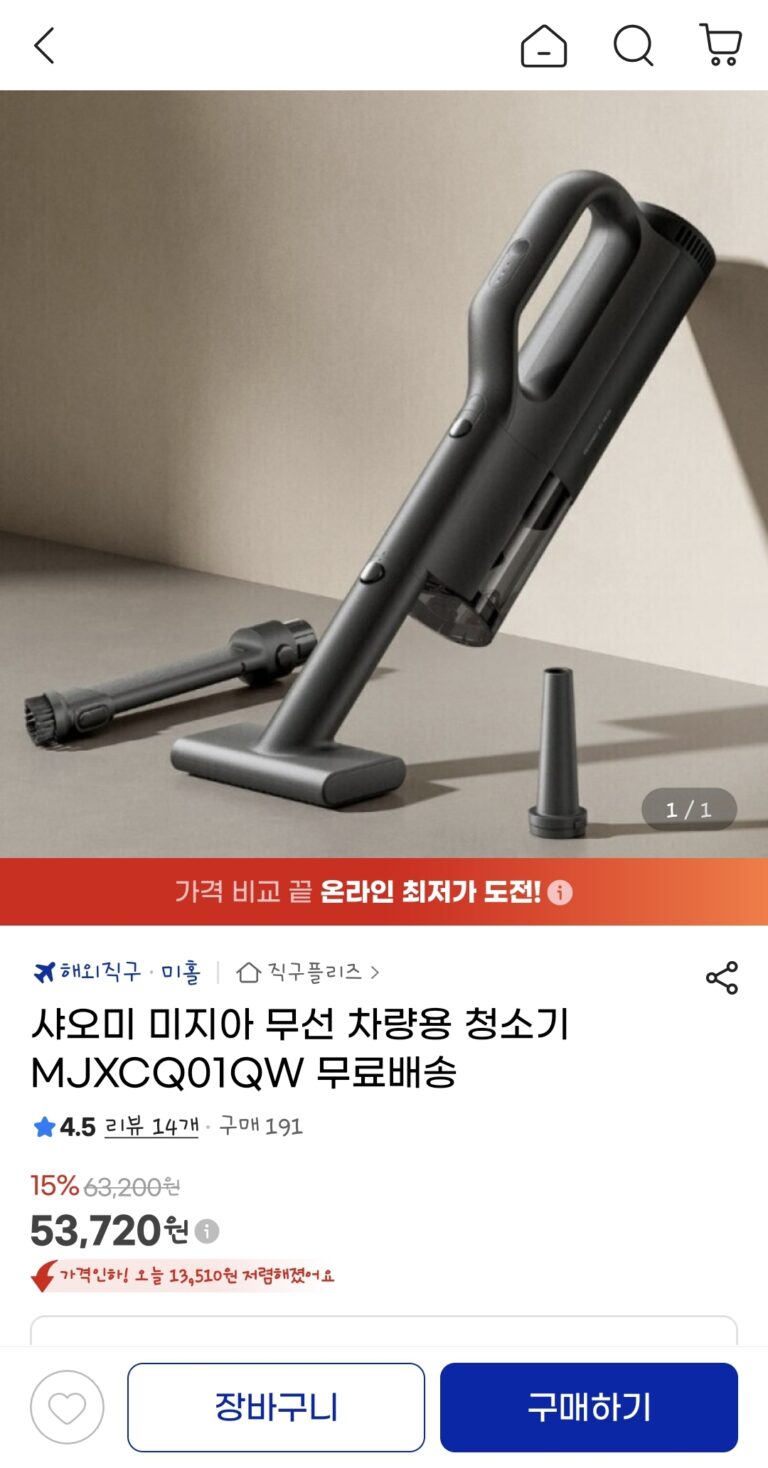Viewport: 768px width, 1468px height.
Task: Go back with the top-left arrow
Action: coord(44,46)
